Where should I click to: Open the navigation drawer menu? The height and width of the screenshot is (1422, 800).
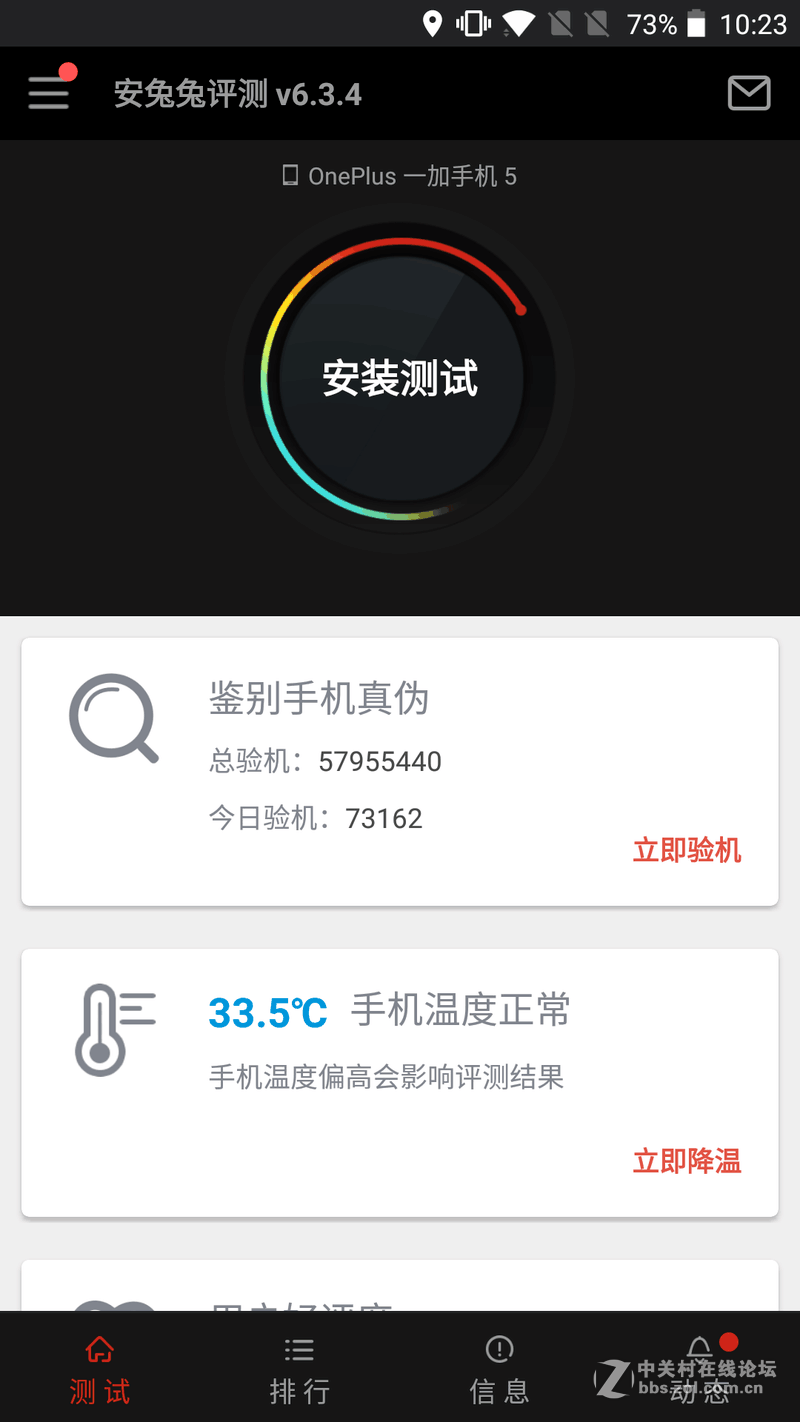click(x=47, y=92)
